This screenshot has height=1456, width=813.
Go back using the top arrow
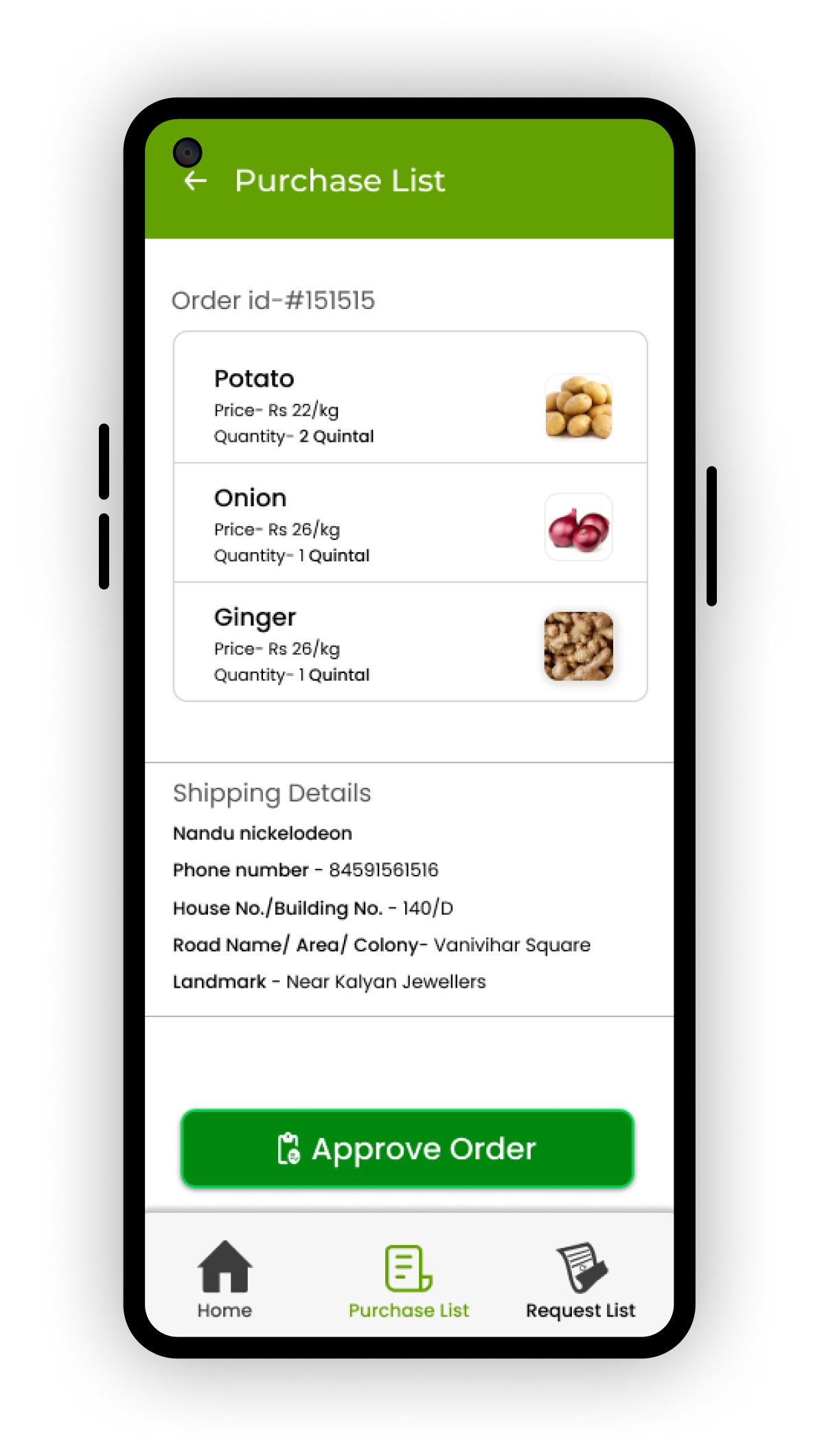click(x=196, y=181)
